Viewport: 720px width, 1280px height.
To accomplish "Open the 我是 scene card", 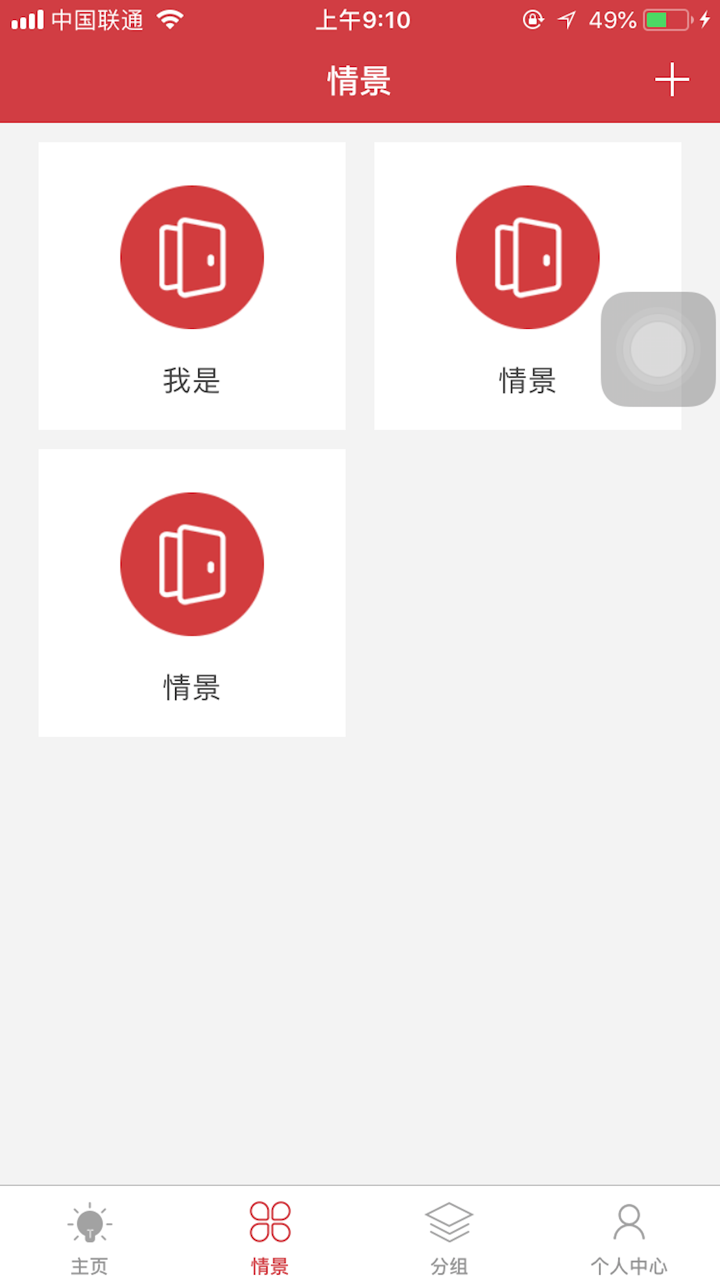I will [192, 285].
